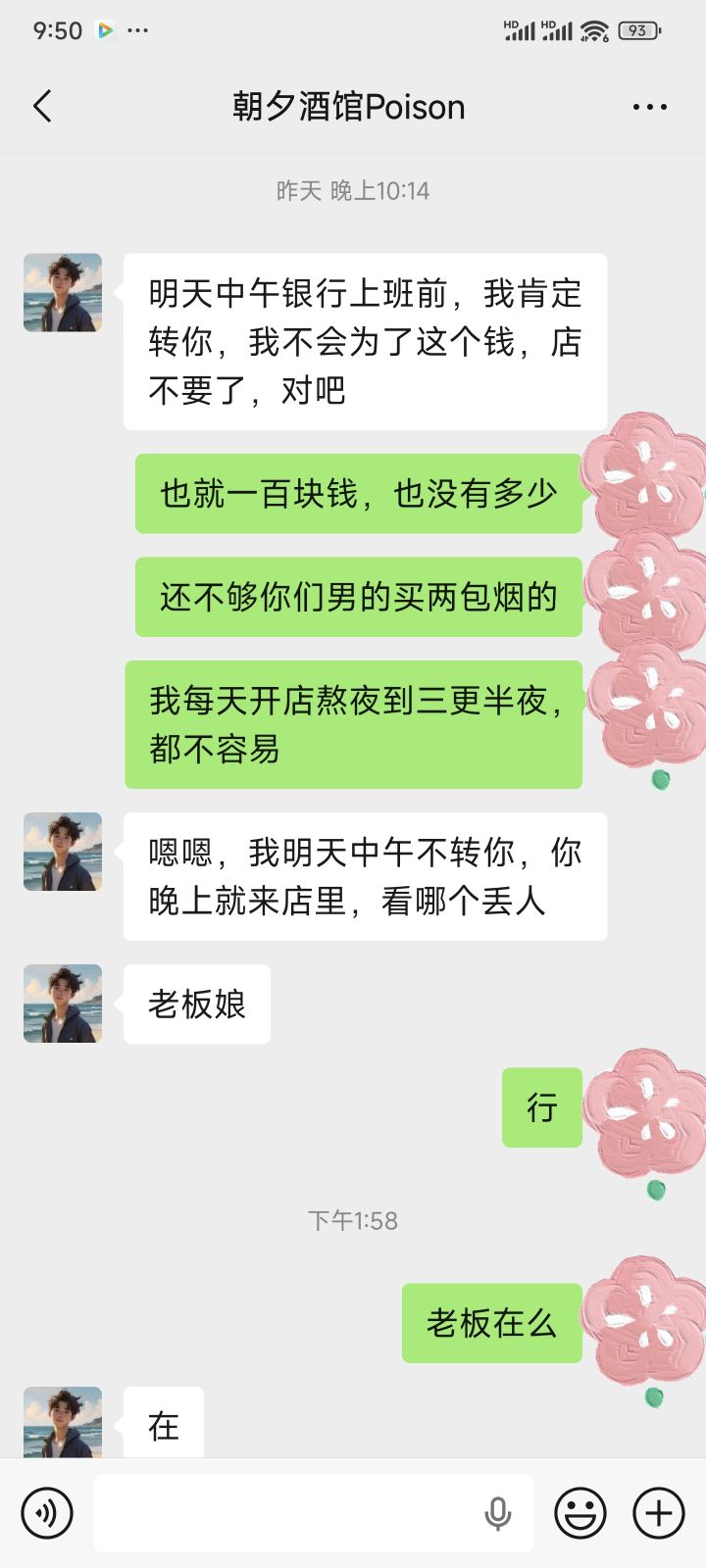This screenshot has height=1568, width=706.
Task: Start voice-to-text with the microphone icon
Action: (x=498, y=1513)
